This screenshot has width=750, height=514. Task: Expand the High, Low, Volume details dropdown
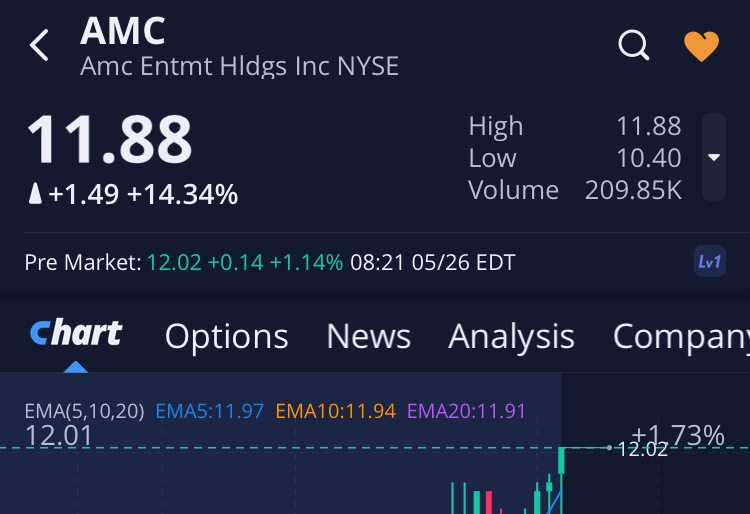coord(713,158)
